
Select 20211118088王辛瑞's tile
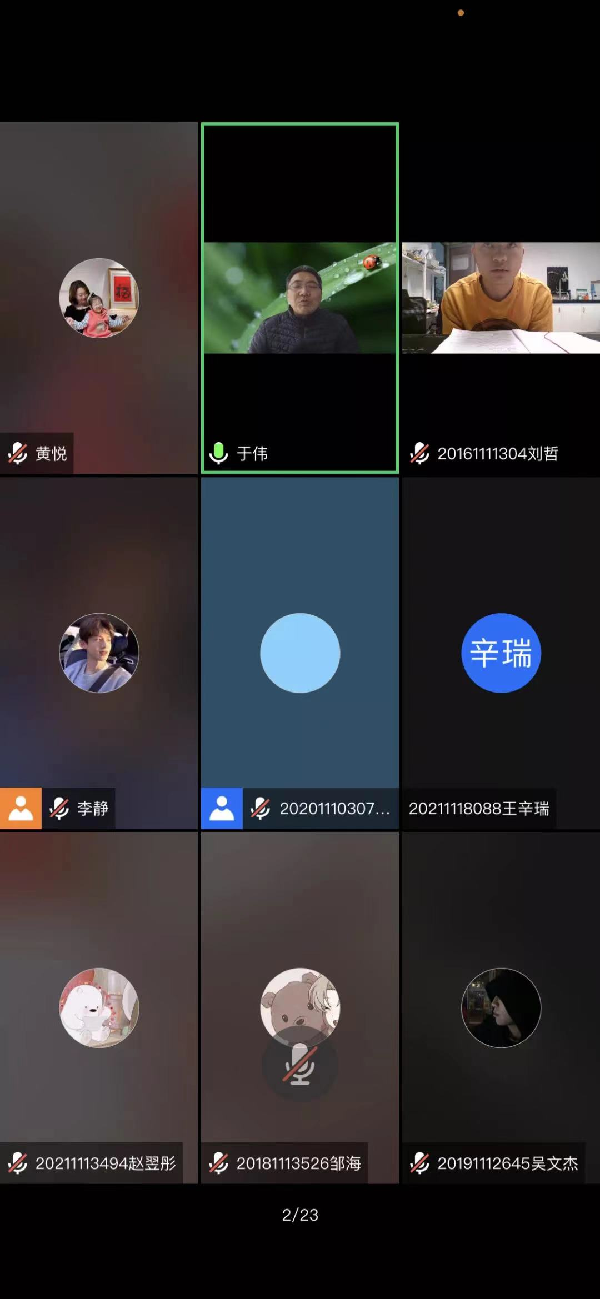tap(500, 652)
